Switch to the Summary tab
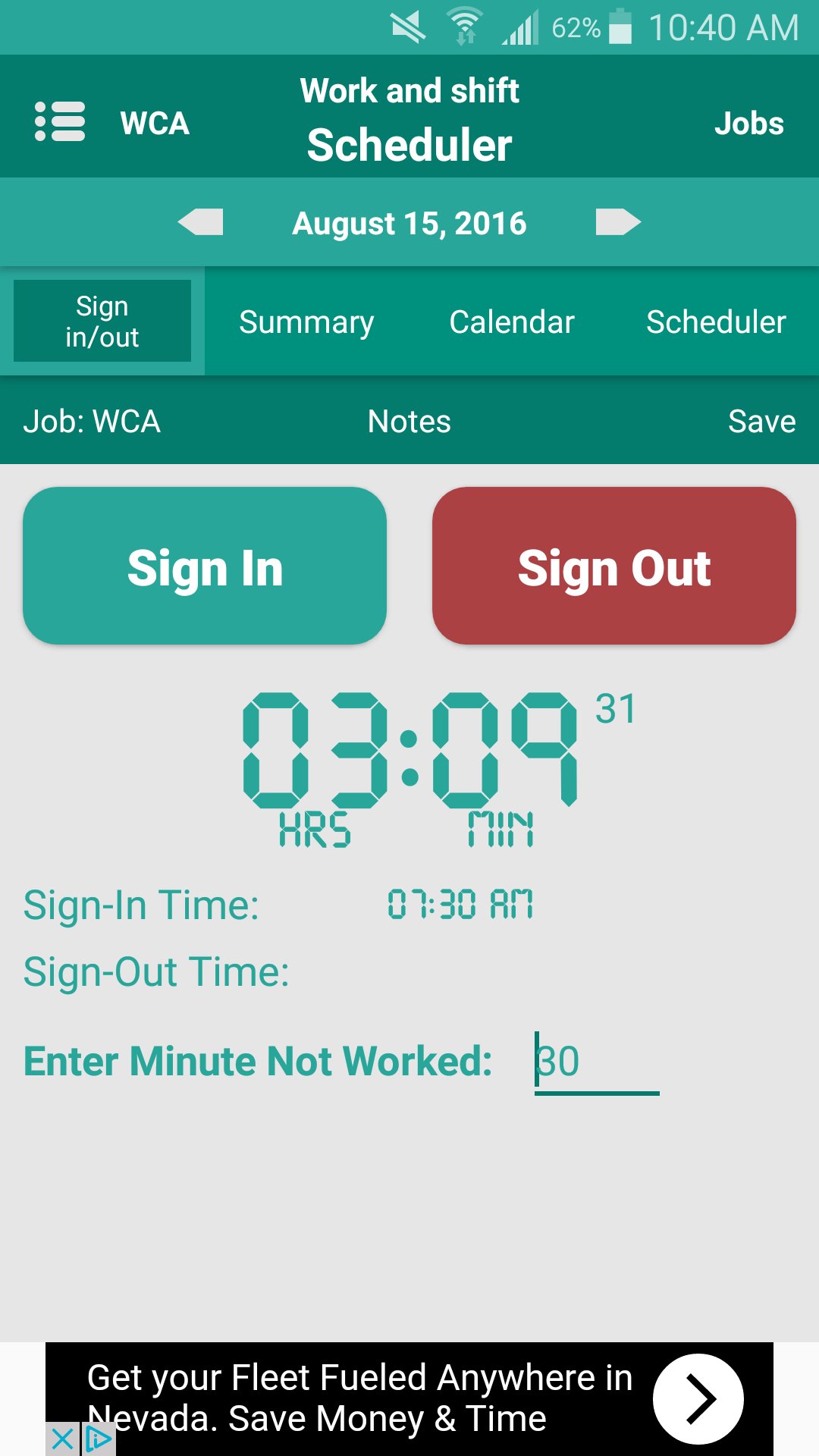The width and height of the screenshot is (819, 1456). pos(306,322)
